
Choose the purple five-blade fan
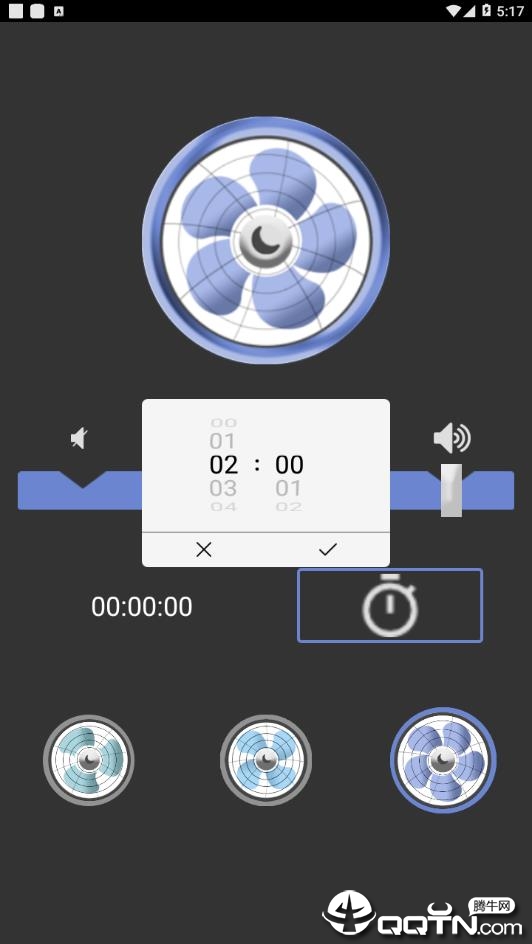point(444,760)
